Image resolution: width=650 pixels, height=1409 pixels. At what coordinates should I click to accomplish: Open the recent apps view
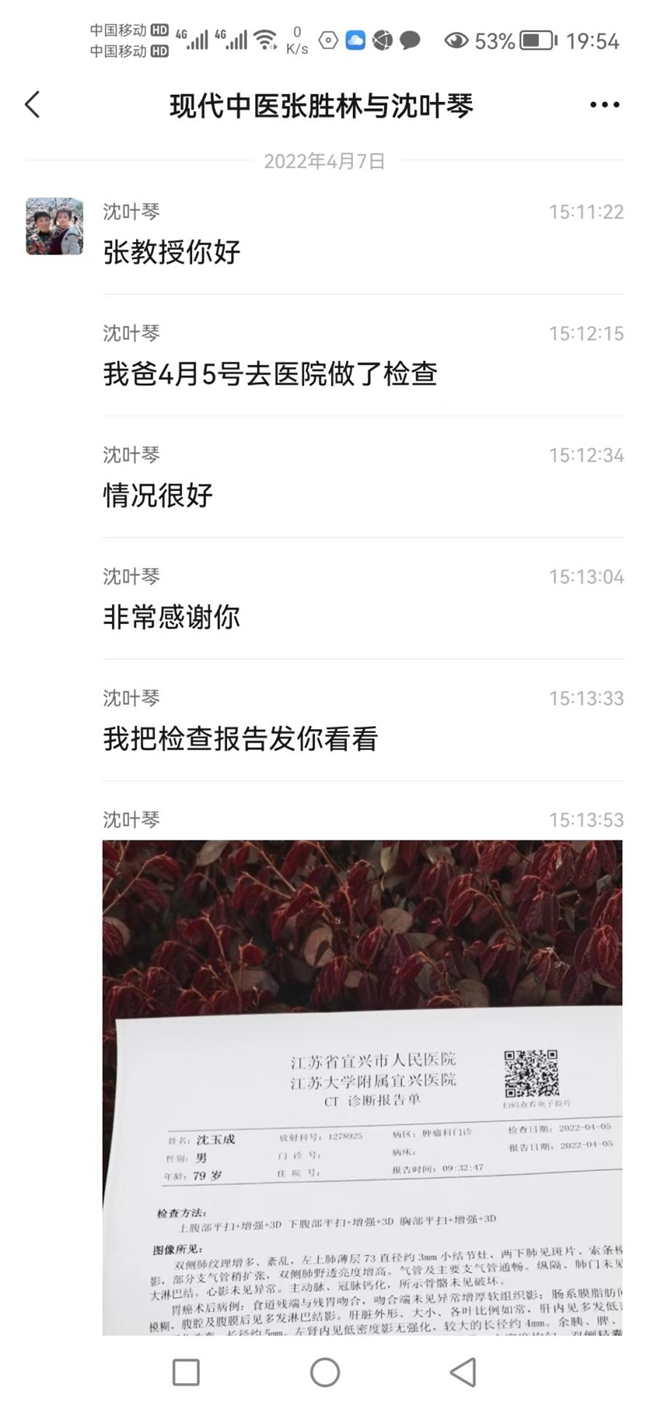(x=186, y=1372)
